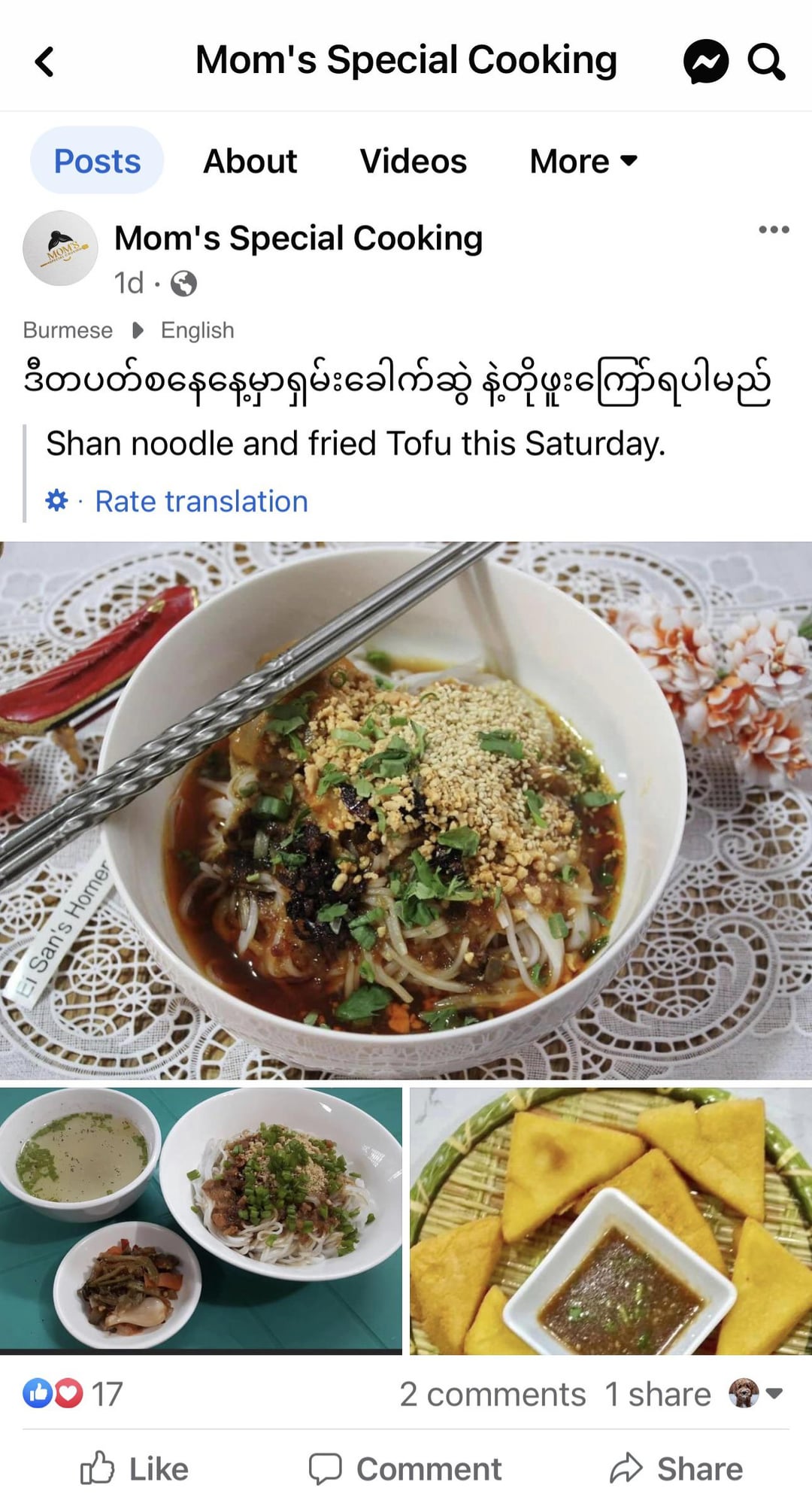Open page search magnifier

765,62
